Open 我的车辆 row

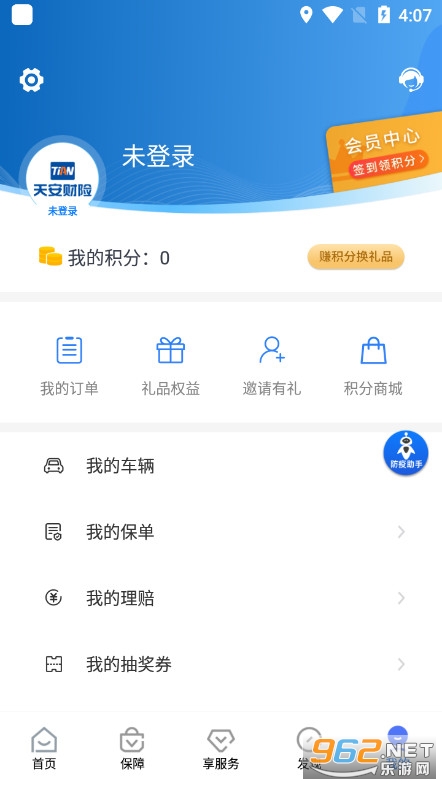tap(221, 466)
